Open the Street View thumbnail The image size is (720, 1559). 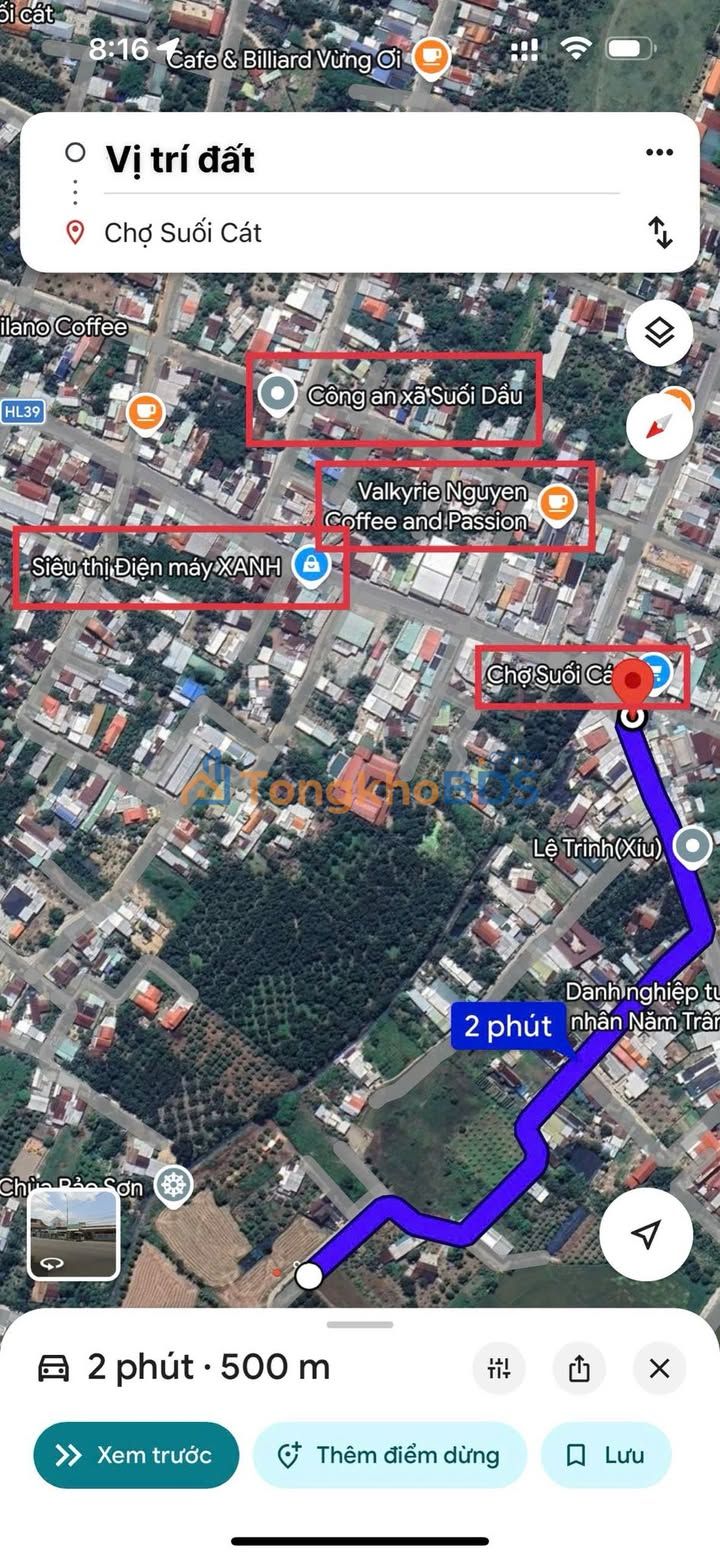(73, 1233)
